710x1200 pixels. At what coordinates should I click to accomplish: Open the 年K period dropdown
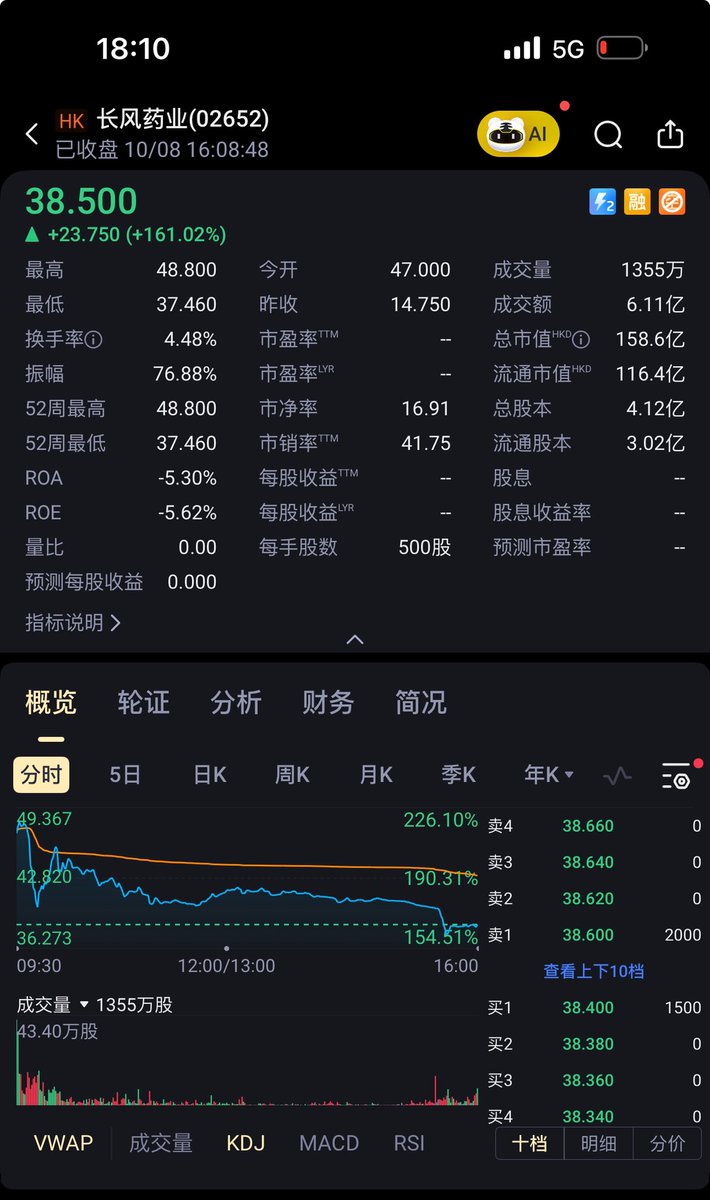[549, 774]
